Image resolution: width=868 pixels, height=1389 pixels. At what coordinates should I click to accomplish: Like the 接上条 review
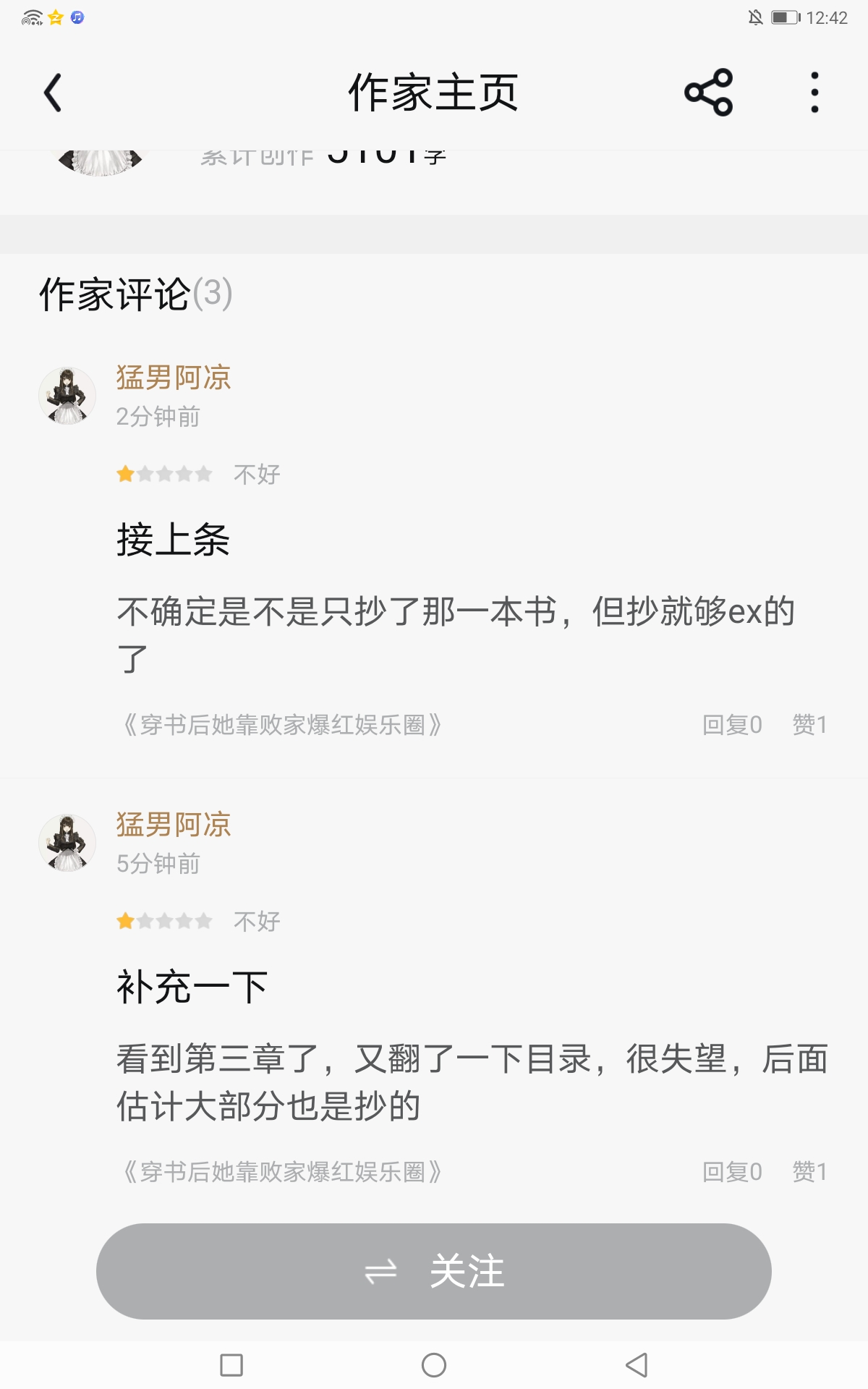coord(809,724)
